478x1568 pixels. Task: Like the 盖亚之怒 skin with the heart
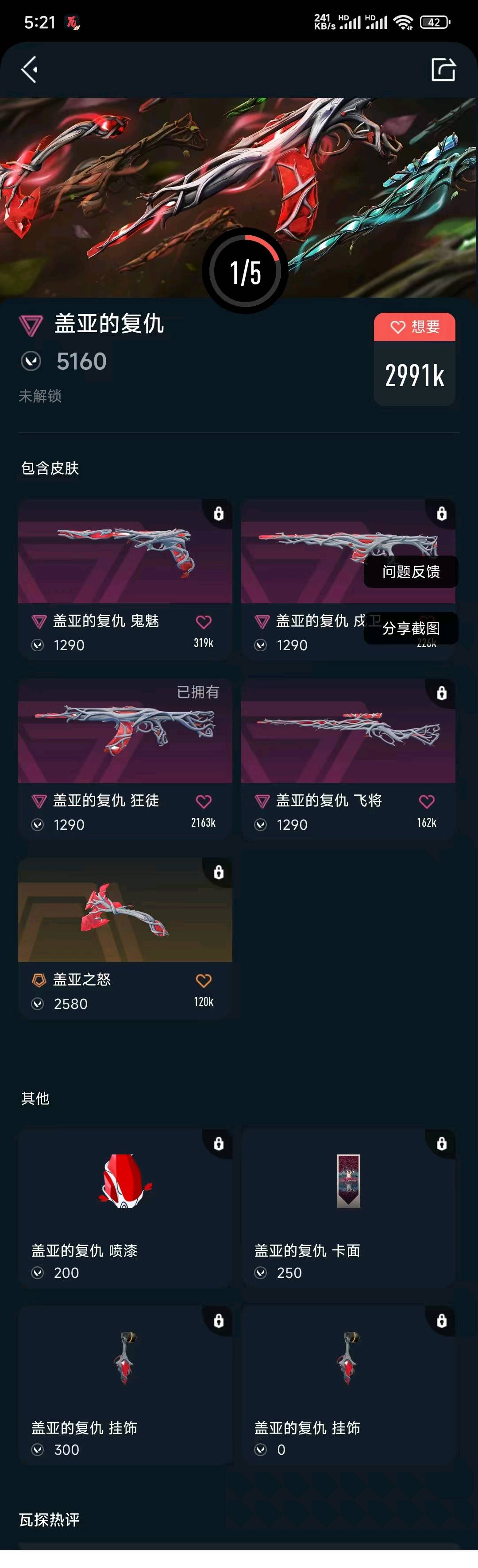(x=204, y=981)
